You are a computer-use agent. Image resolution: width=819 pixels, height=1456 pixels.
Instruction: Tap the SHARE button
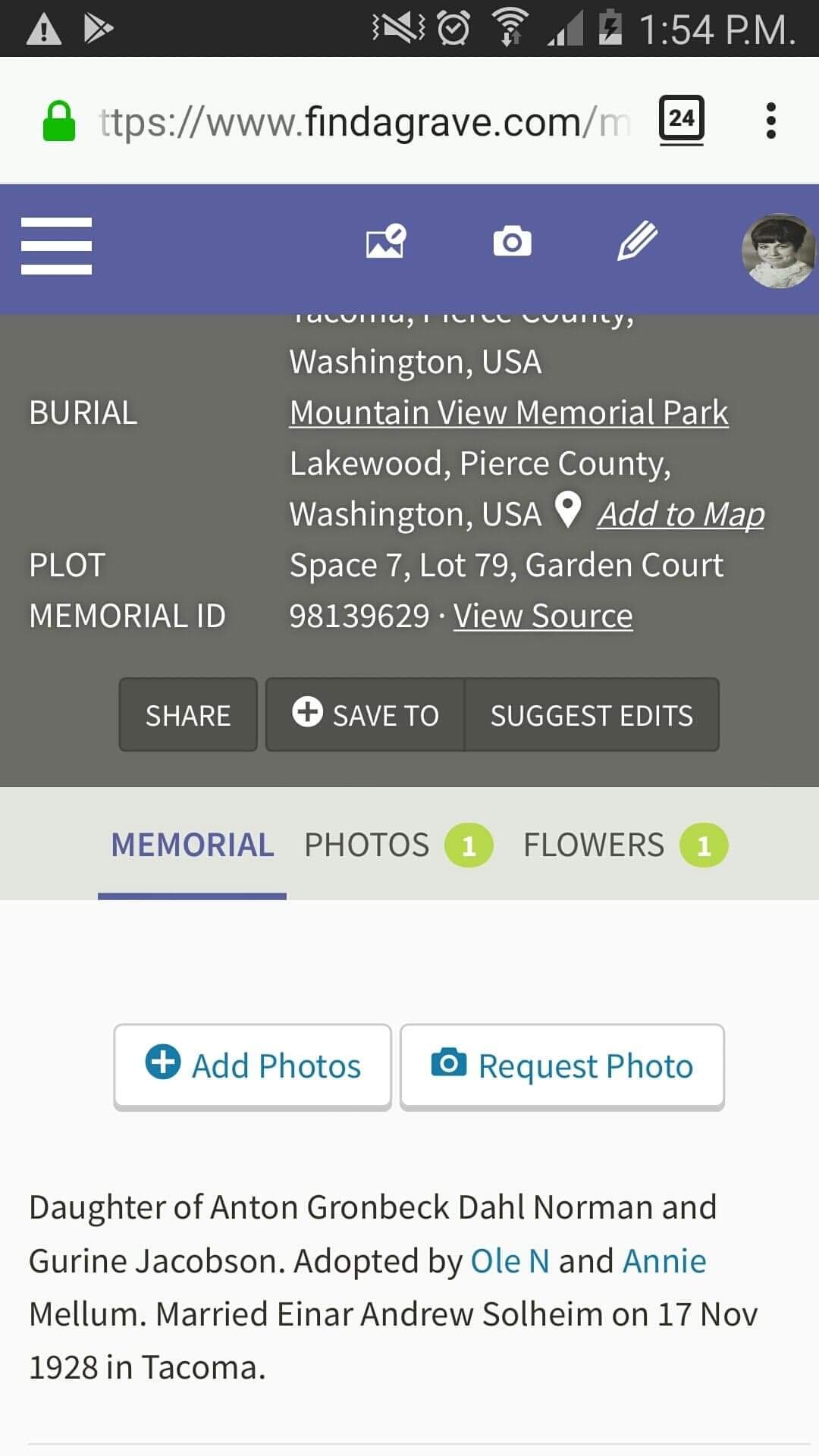(188, 714)
